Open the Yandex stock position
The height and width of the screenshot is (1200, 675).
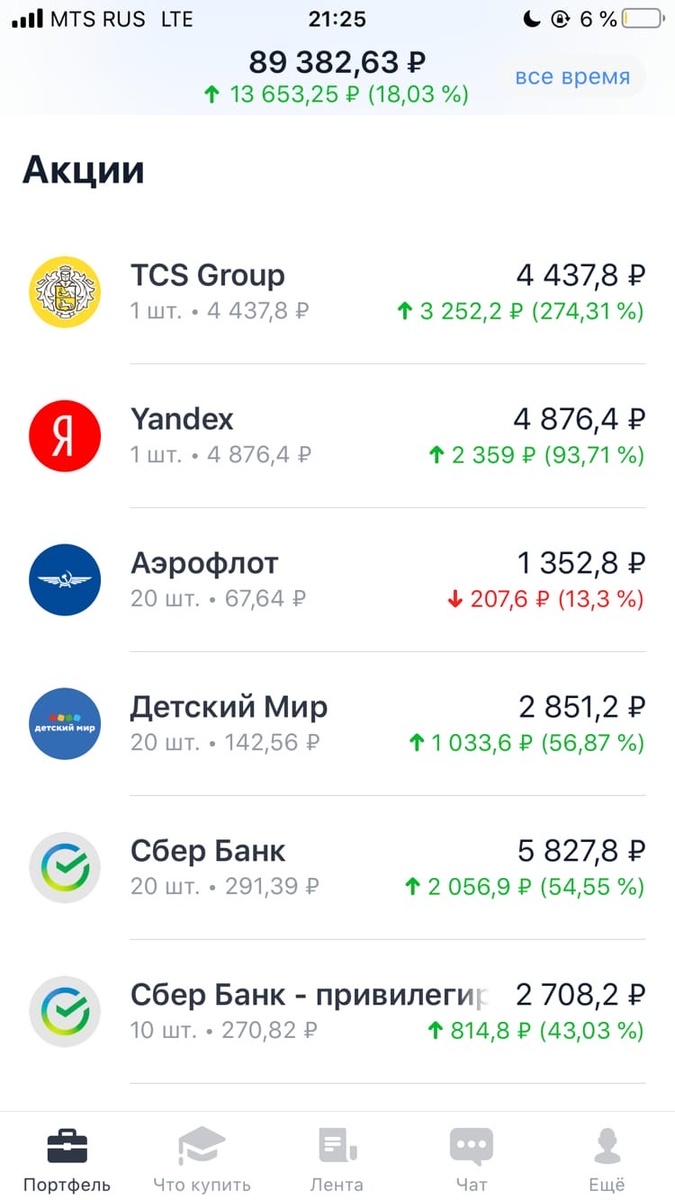click(337, 435)
